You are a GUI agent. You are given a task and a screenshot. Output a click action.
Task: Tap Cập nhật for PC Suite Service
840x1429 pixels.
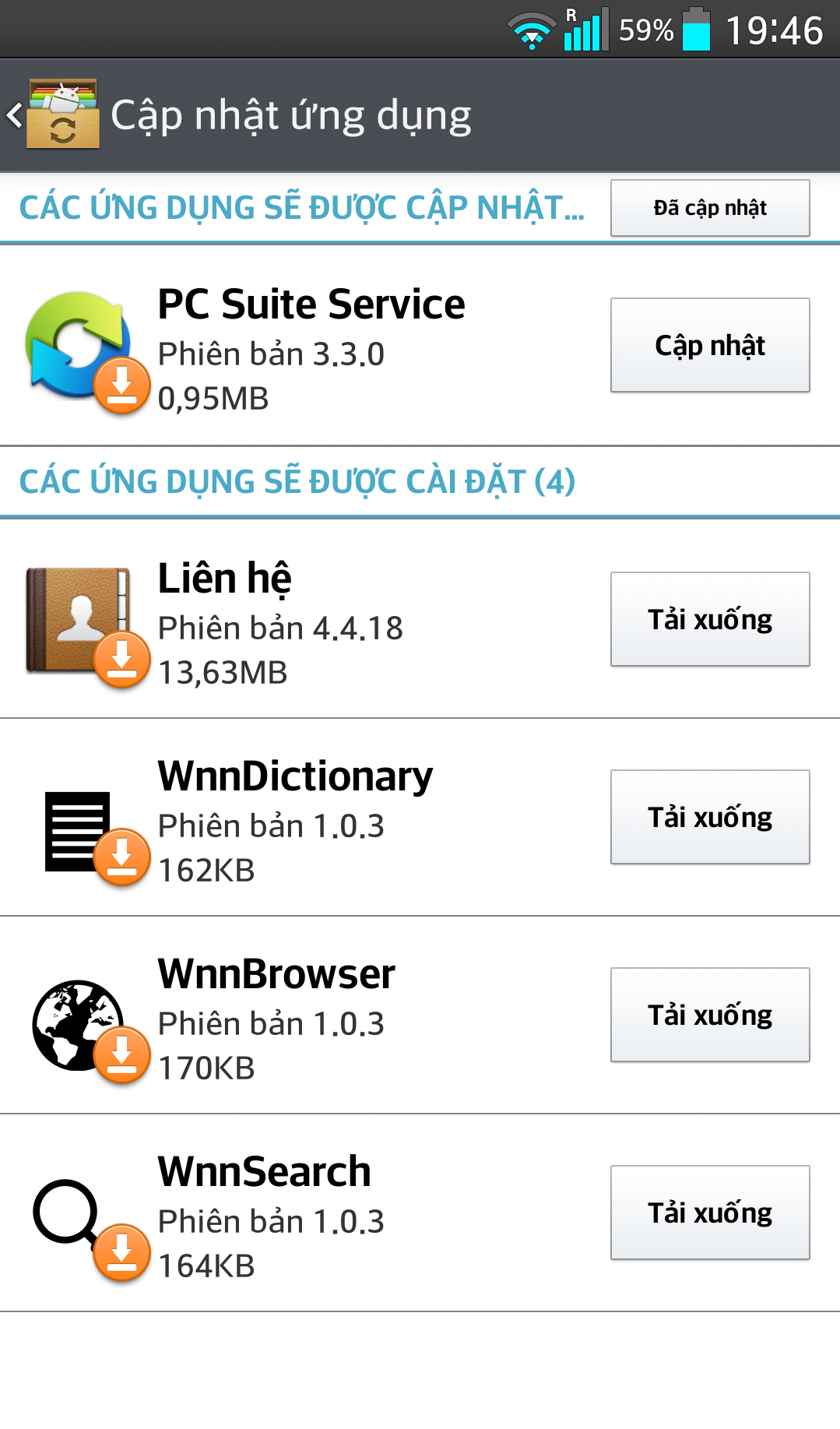click(x=710, y=345)
